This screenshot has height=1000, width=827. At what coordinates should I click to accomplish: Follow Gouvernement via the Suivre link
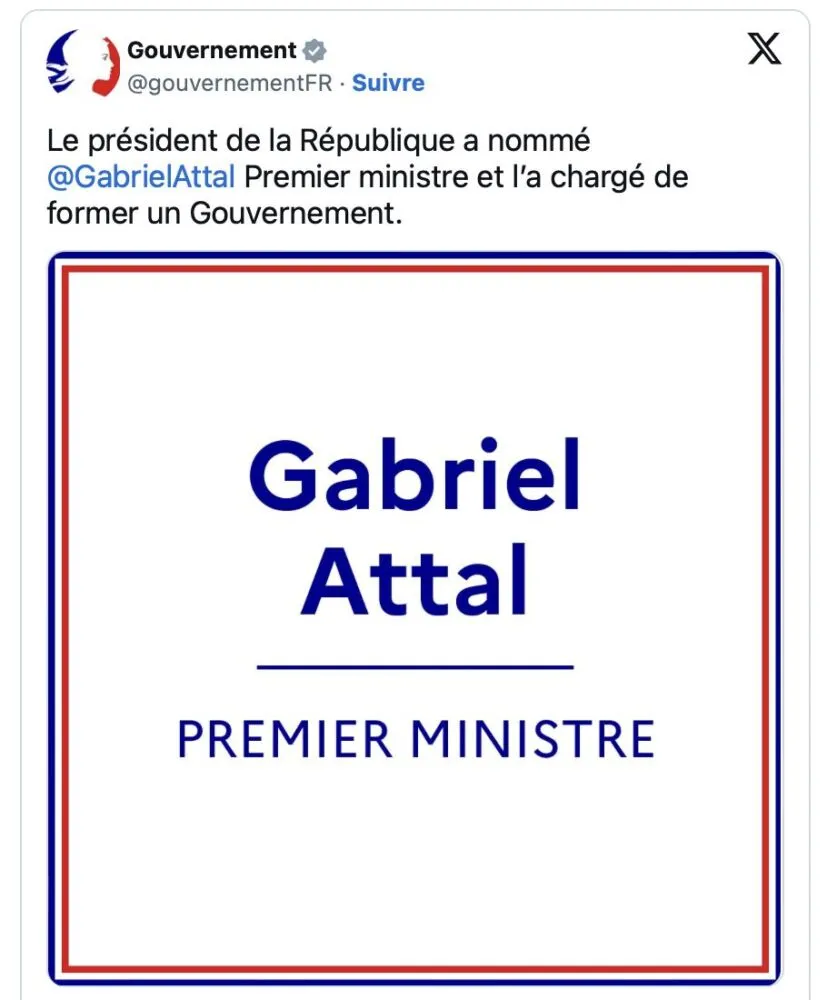pyautogui.click(x=388, y=83)
